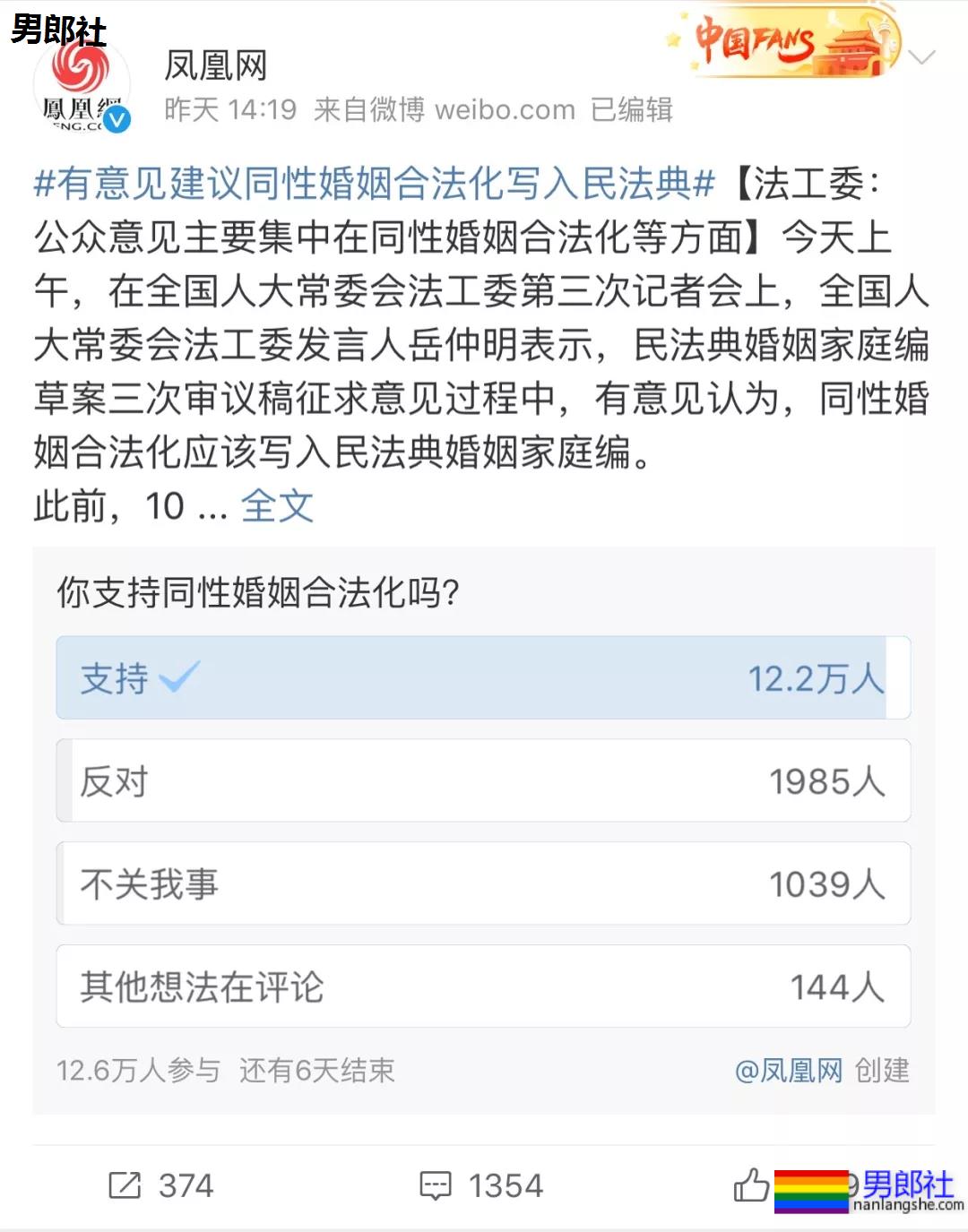
Task: Like the post with the thumbs-up icon
Action: (x=749, y=1186)
